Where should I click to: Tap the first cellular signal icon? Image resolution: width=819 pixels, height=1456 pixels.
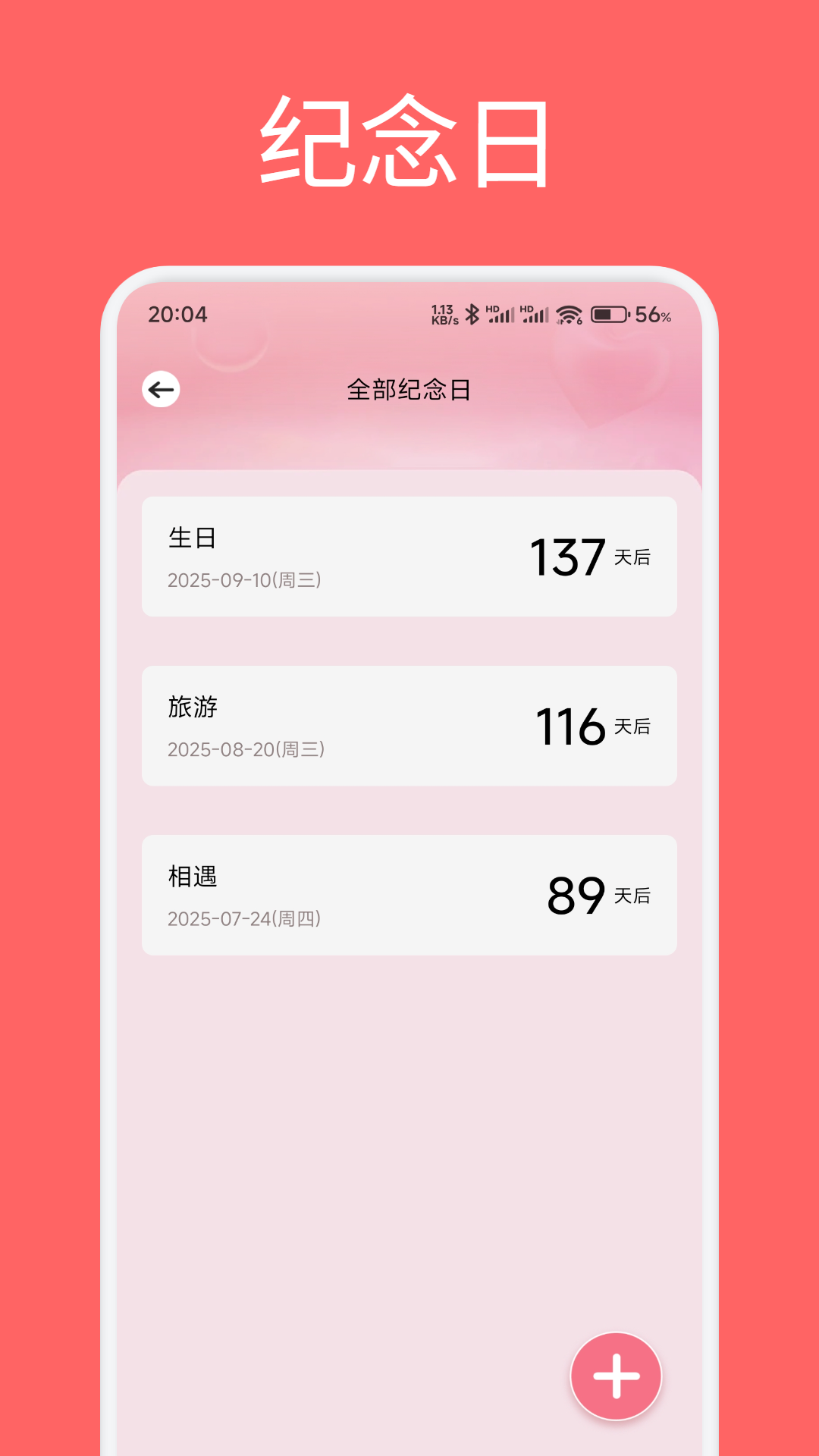[500, 312]
